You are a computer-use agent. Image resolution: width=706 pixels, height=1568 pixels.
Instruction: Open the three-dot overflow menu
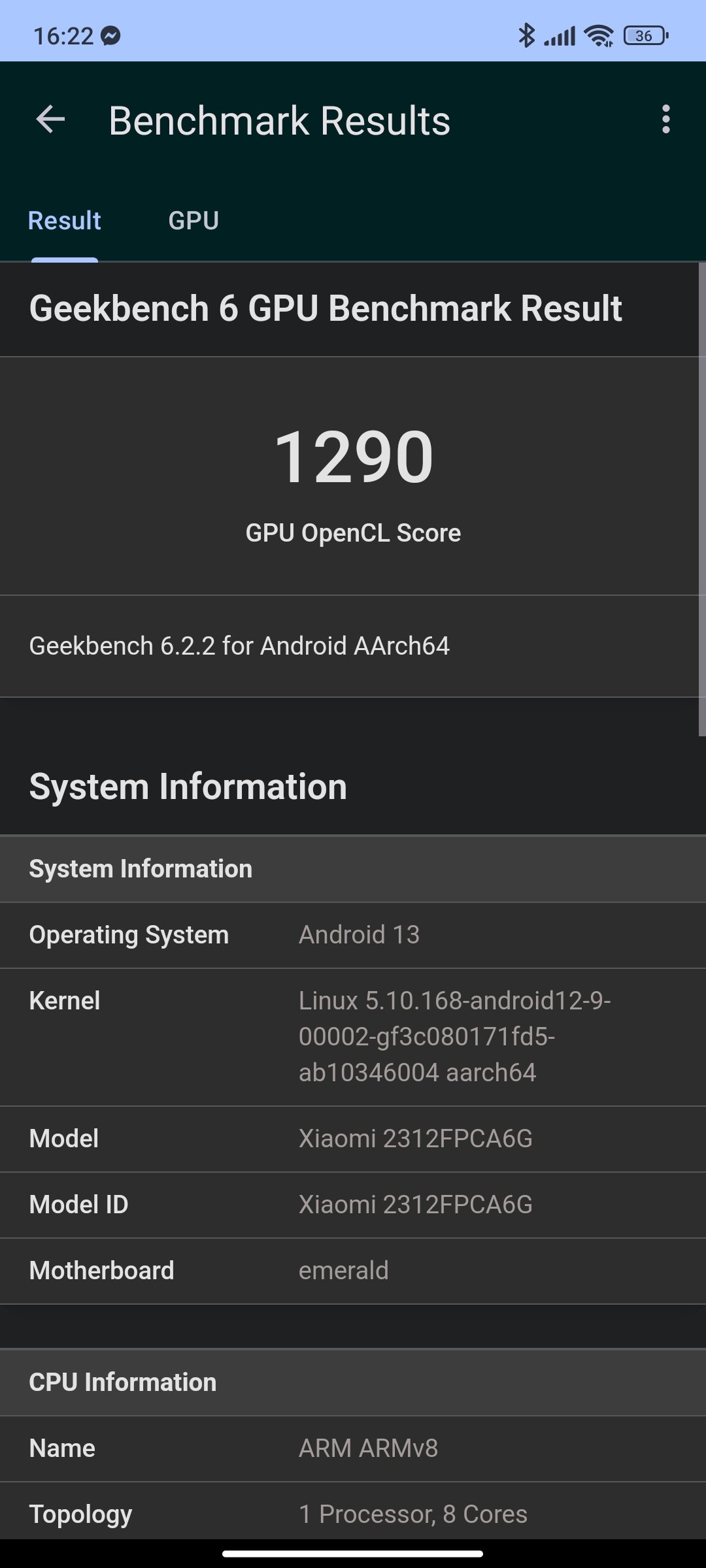click(665, 120)
